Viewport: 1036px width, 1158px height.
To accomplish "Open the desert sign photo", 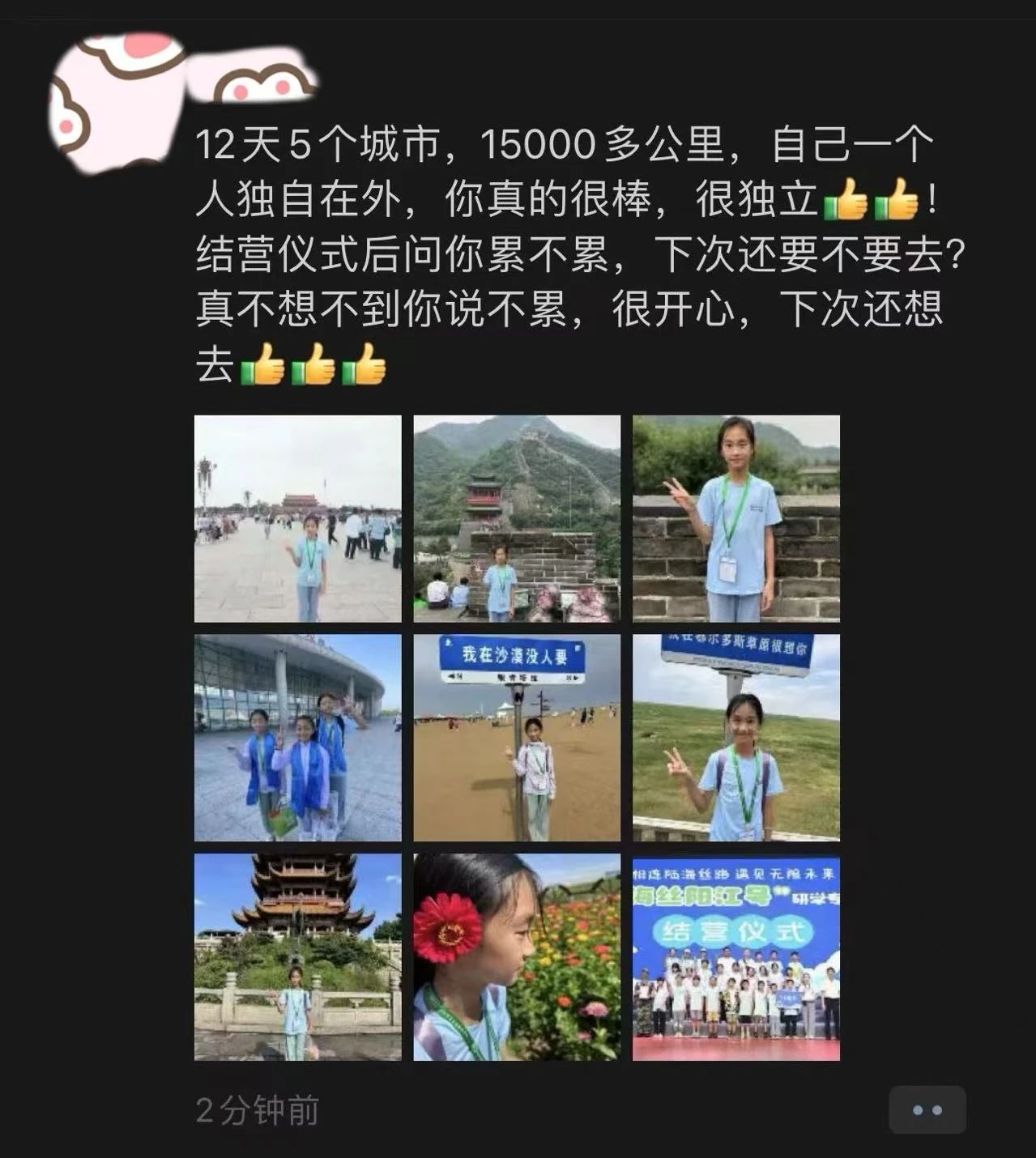I will pyautogui.click(x=517, y=738).
